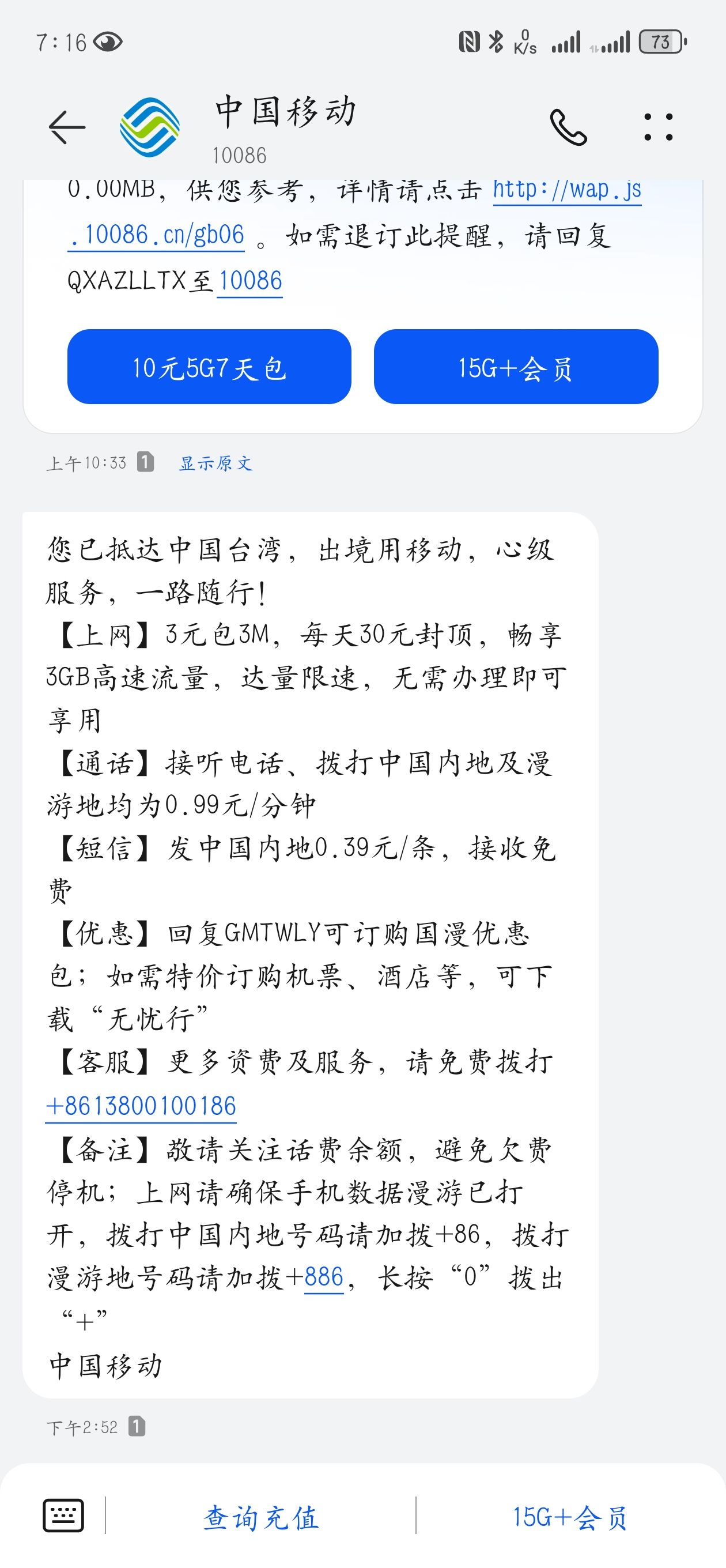The height and width of the screenshot is (1568, 726).
Task: Go back to the message list
Action: (x=66, y=127)
